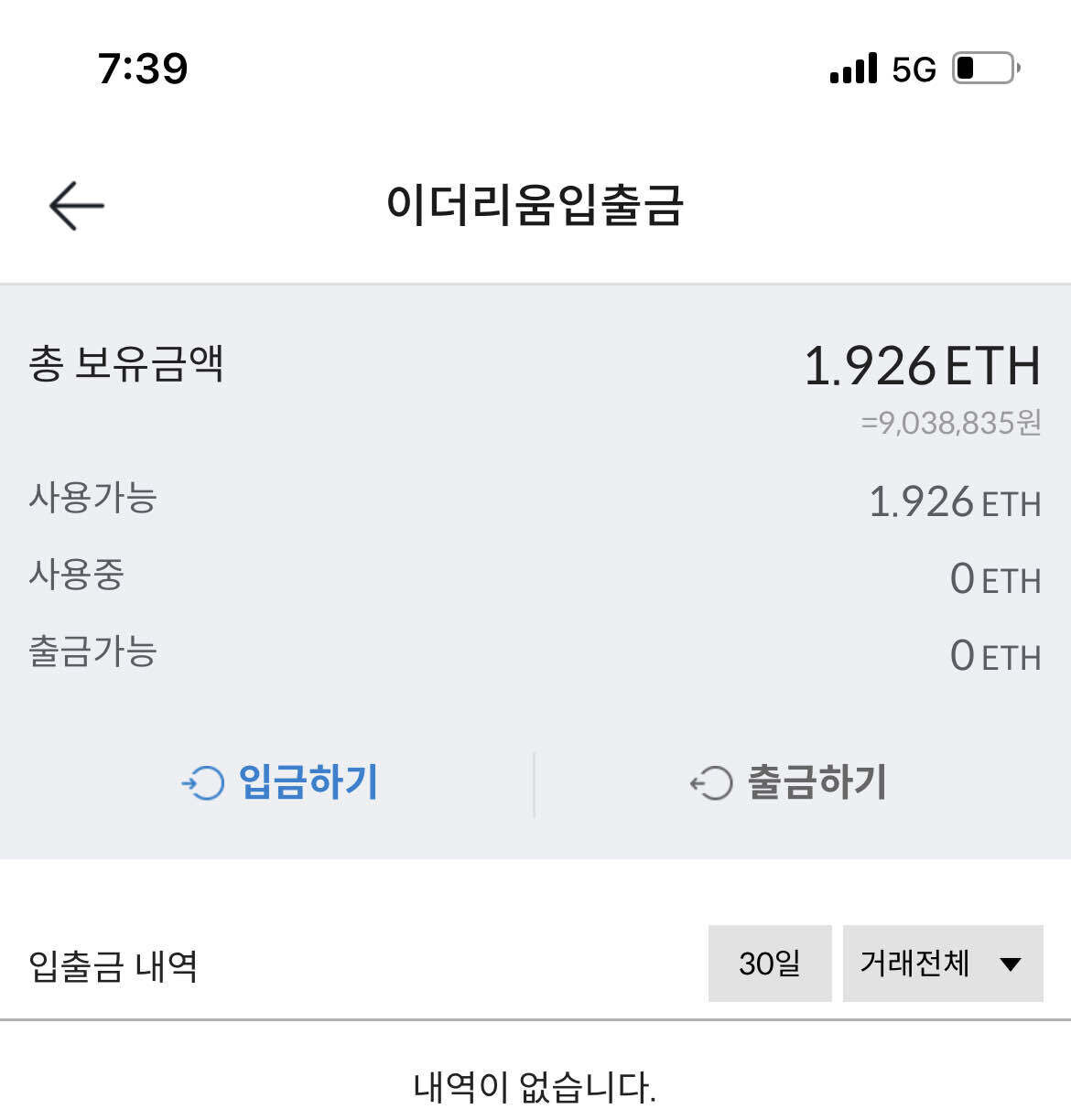The width and height of the screenshot is (1071, 1120).
Task: Start a deposit by tapping 입금하기
Action: [x=308, y=782]
